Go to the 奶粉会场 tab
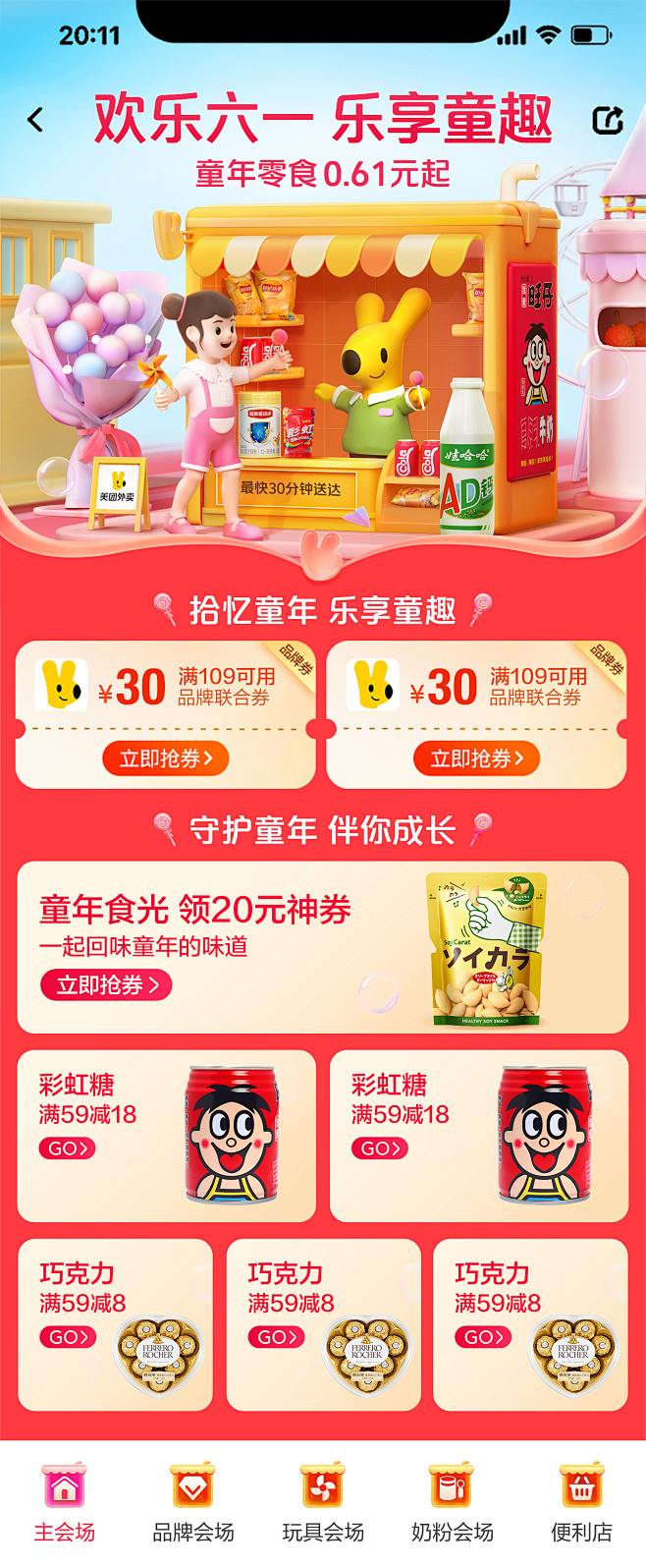 point(452,1504)
